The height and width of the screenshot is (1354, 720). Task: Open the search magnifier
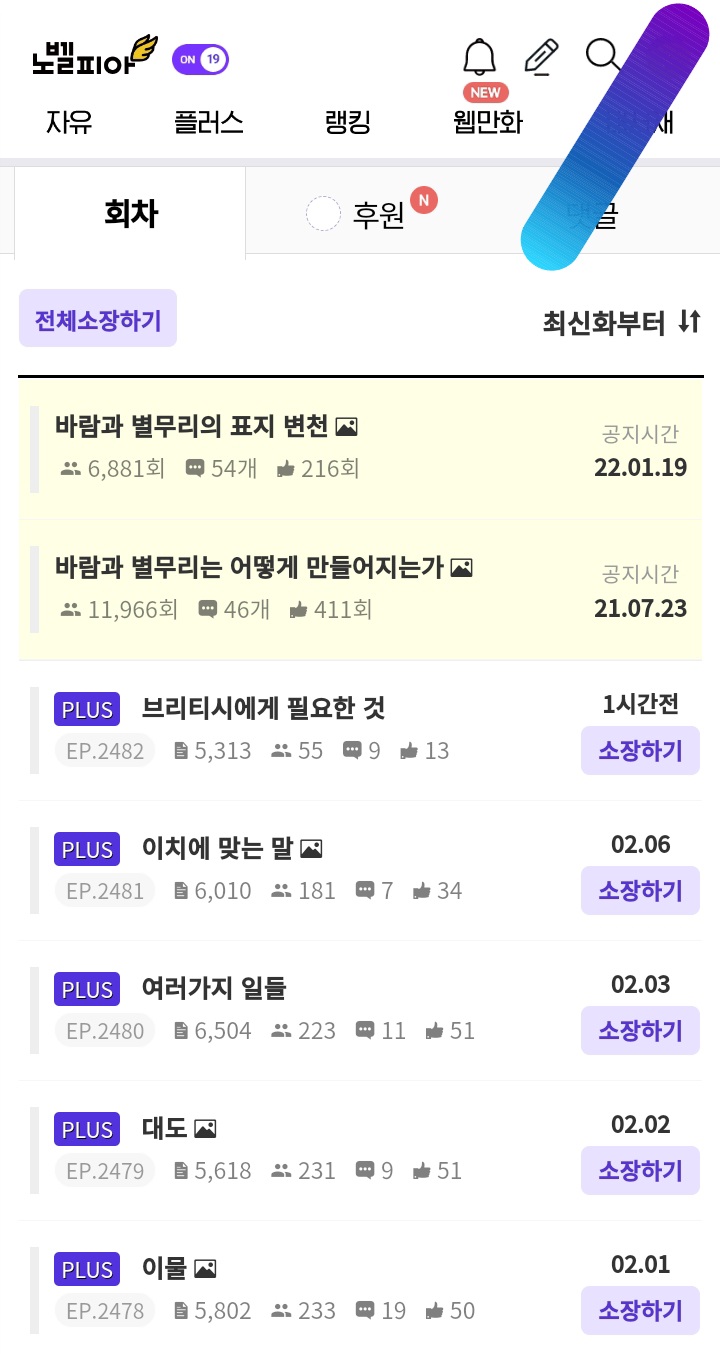coord(602,56)
